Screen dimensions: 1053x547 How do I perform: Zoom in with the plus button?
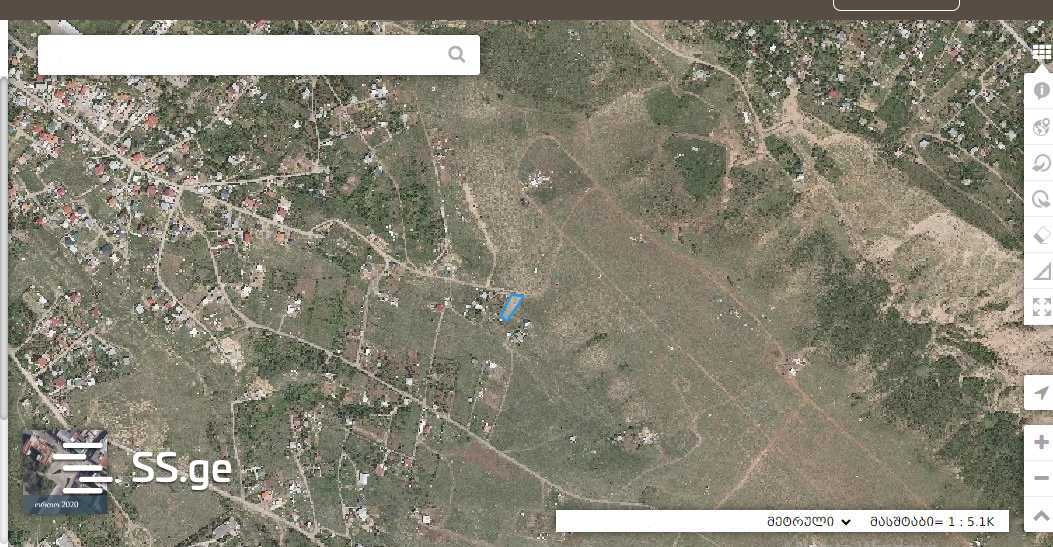click(1041, 443)
